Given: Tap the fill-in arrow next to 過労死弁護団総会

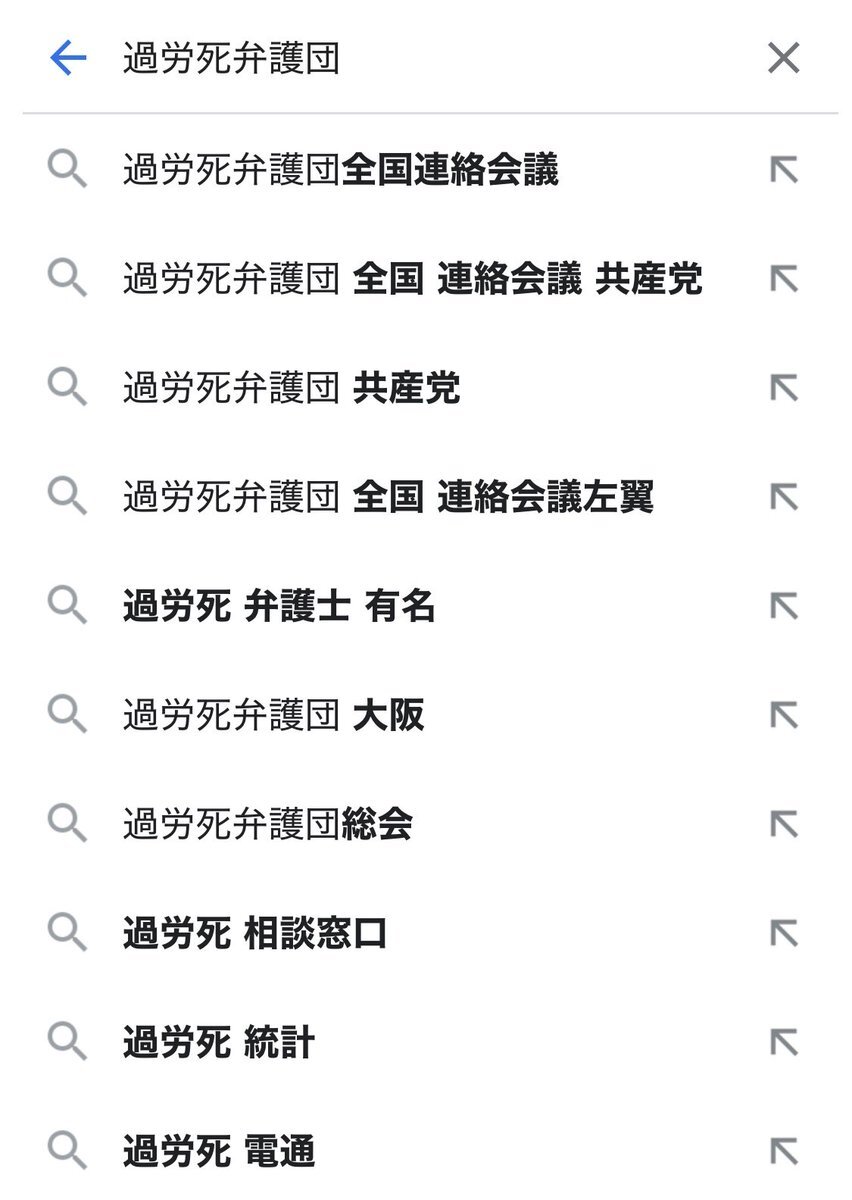Looking at the screenshot, I should [783, 825].
